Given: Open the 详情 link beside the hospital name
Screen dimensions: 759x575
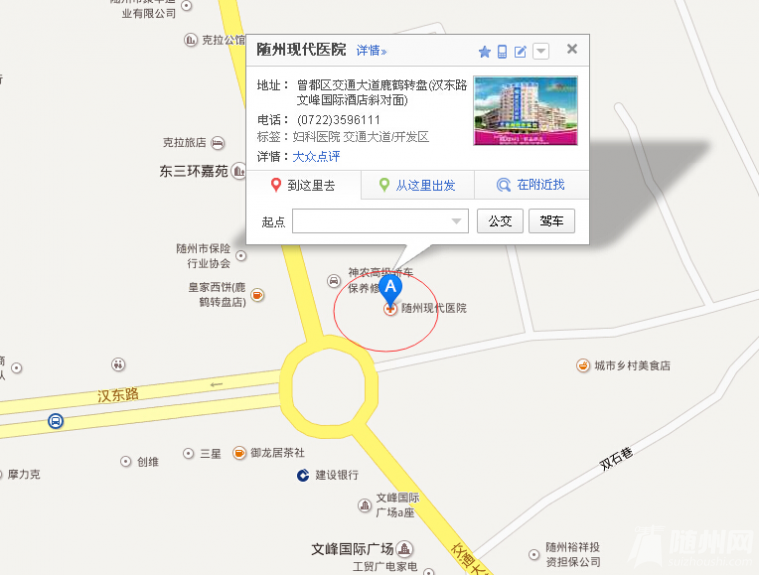Looking at the screenshot, I should 371,51.
